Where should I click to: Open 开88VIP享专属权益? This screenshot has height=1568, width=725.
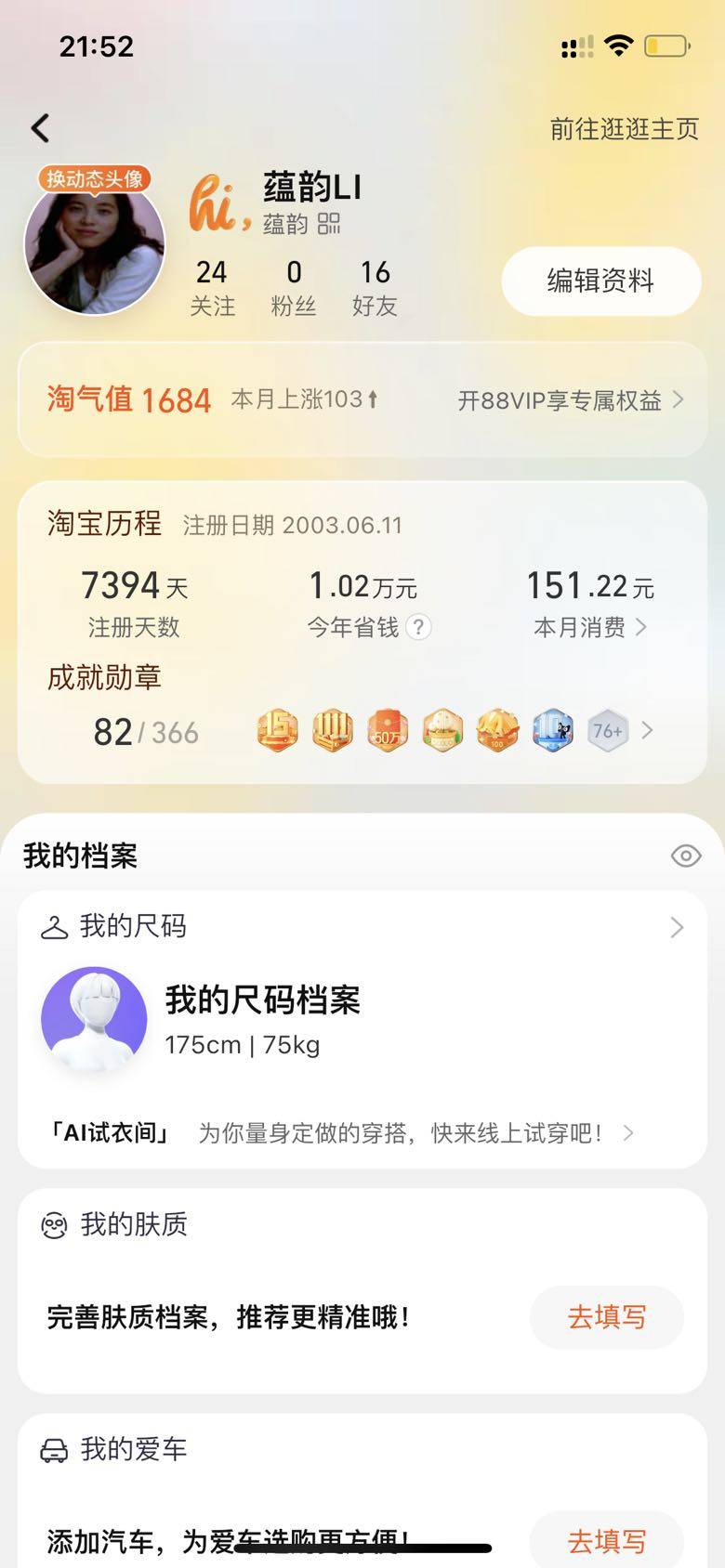point(570,400)
